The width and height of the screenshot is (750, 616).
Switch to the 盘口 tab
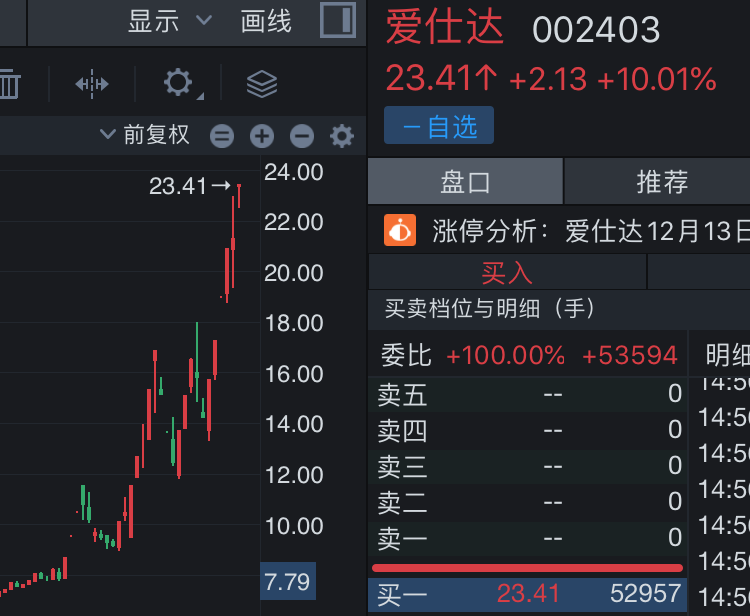point(465,181)
